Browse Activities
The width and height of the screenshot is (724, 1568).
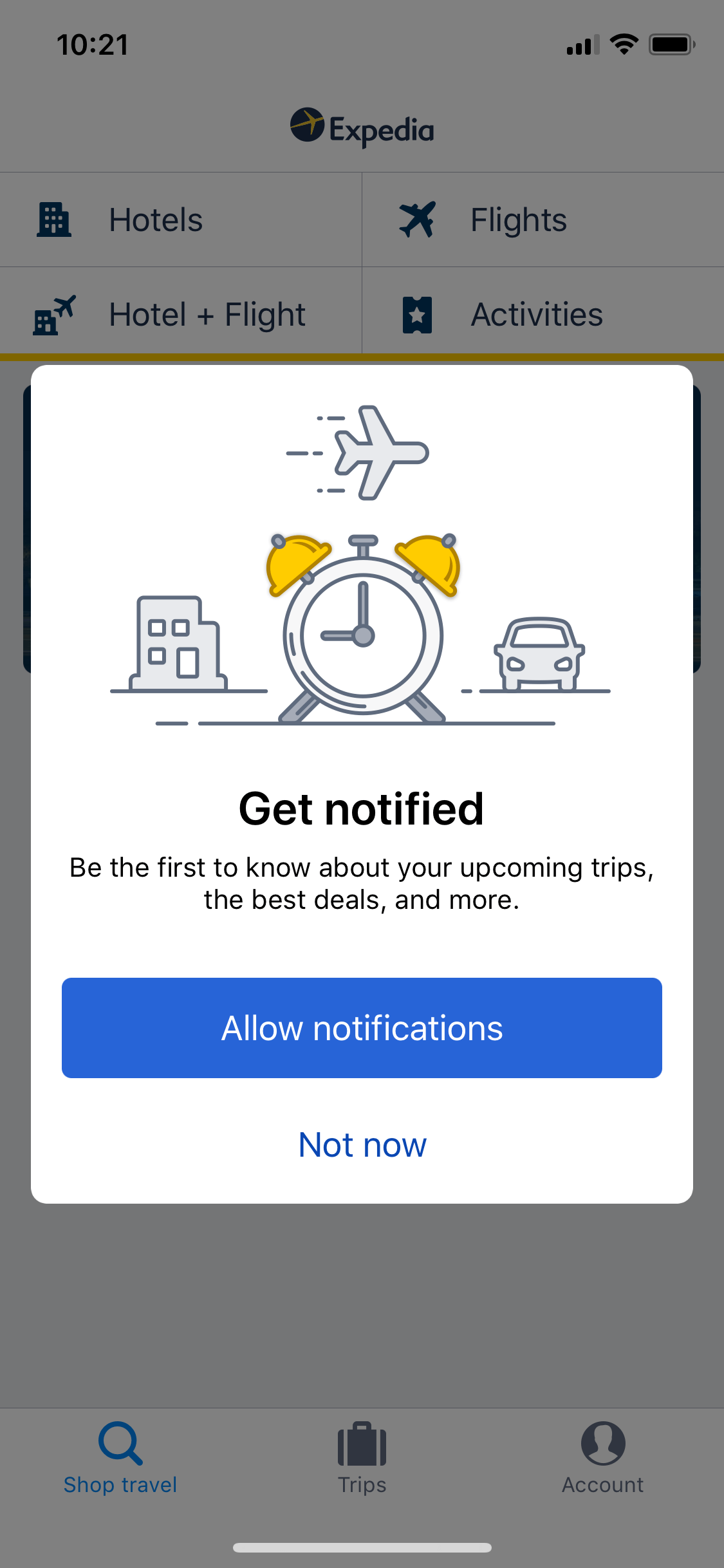(x=543, y=314)
